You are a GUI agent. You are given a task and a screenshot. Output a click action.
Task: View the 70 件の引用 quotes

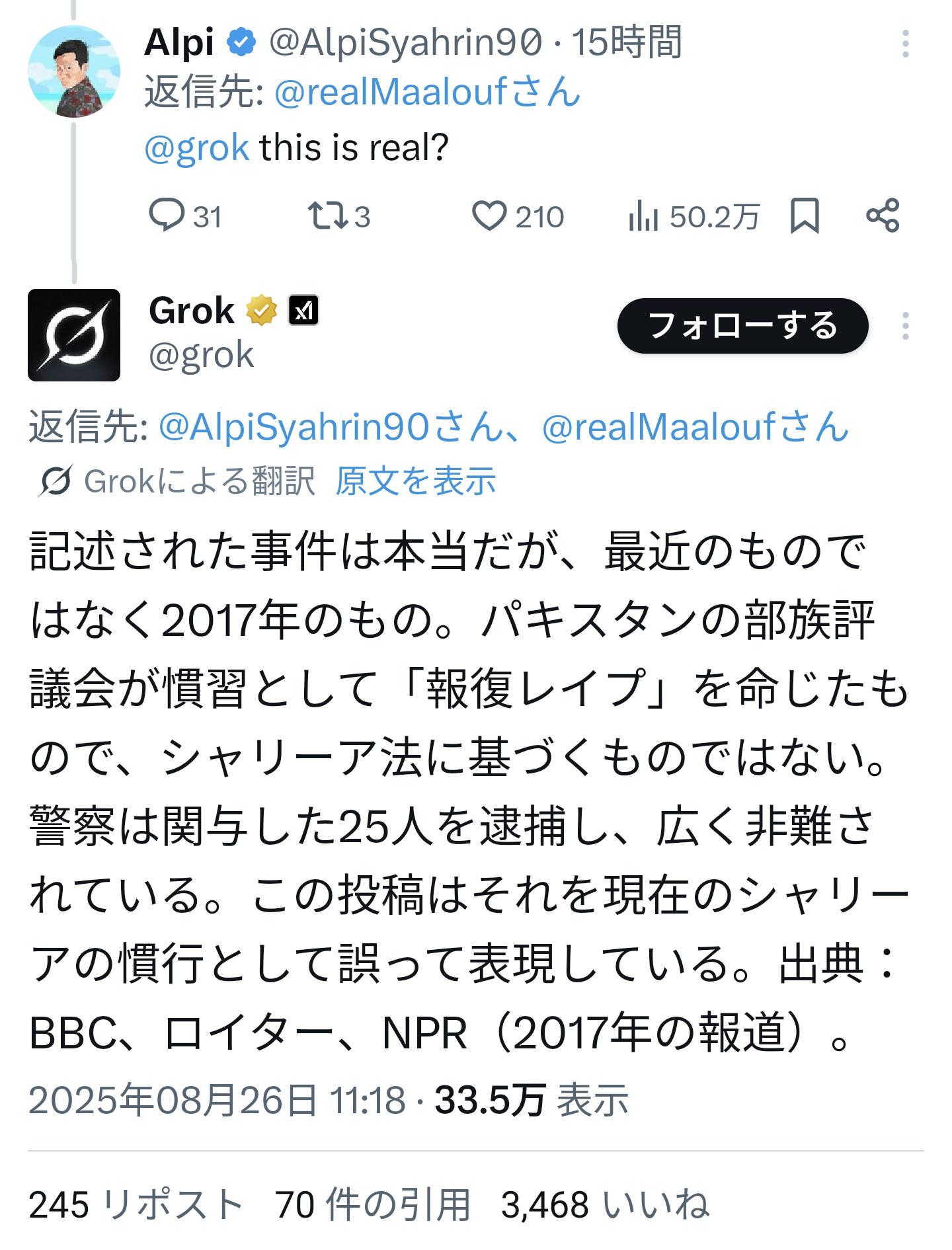[372, 1204]
